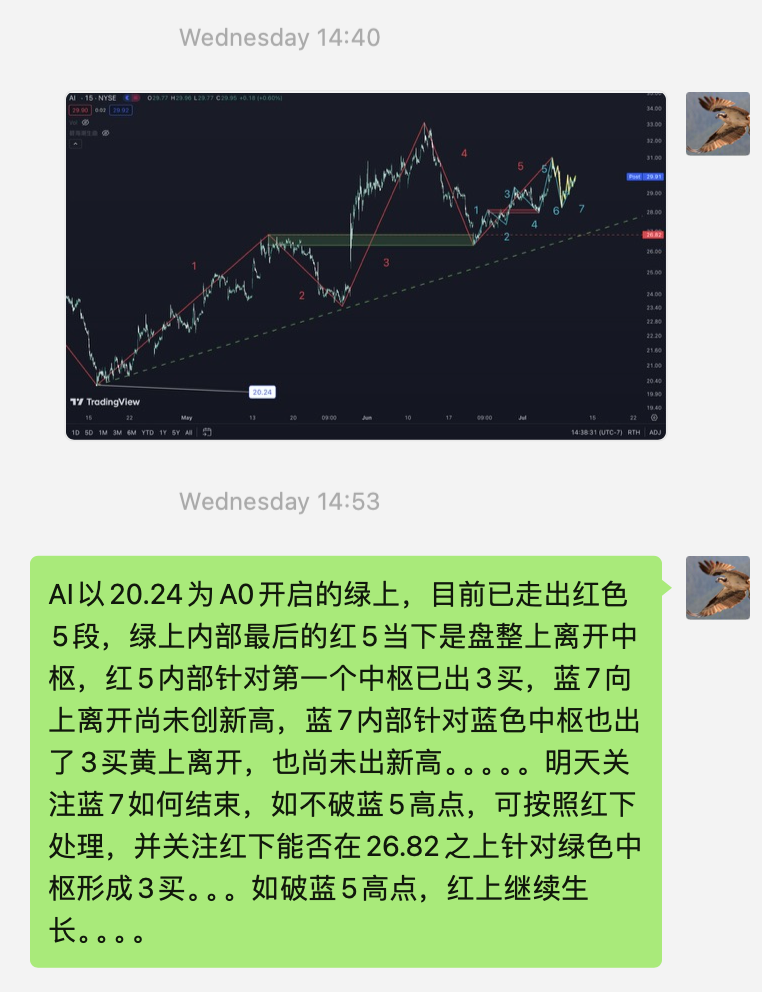Toggle visibility of the custom indicator overlay
Screen dimensions: 762x992
[106, 134]
